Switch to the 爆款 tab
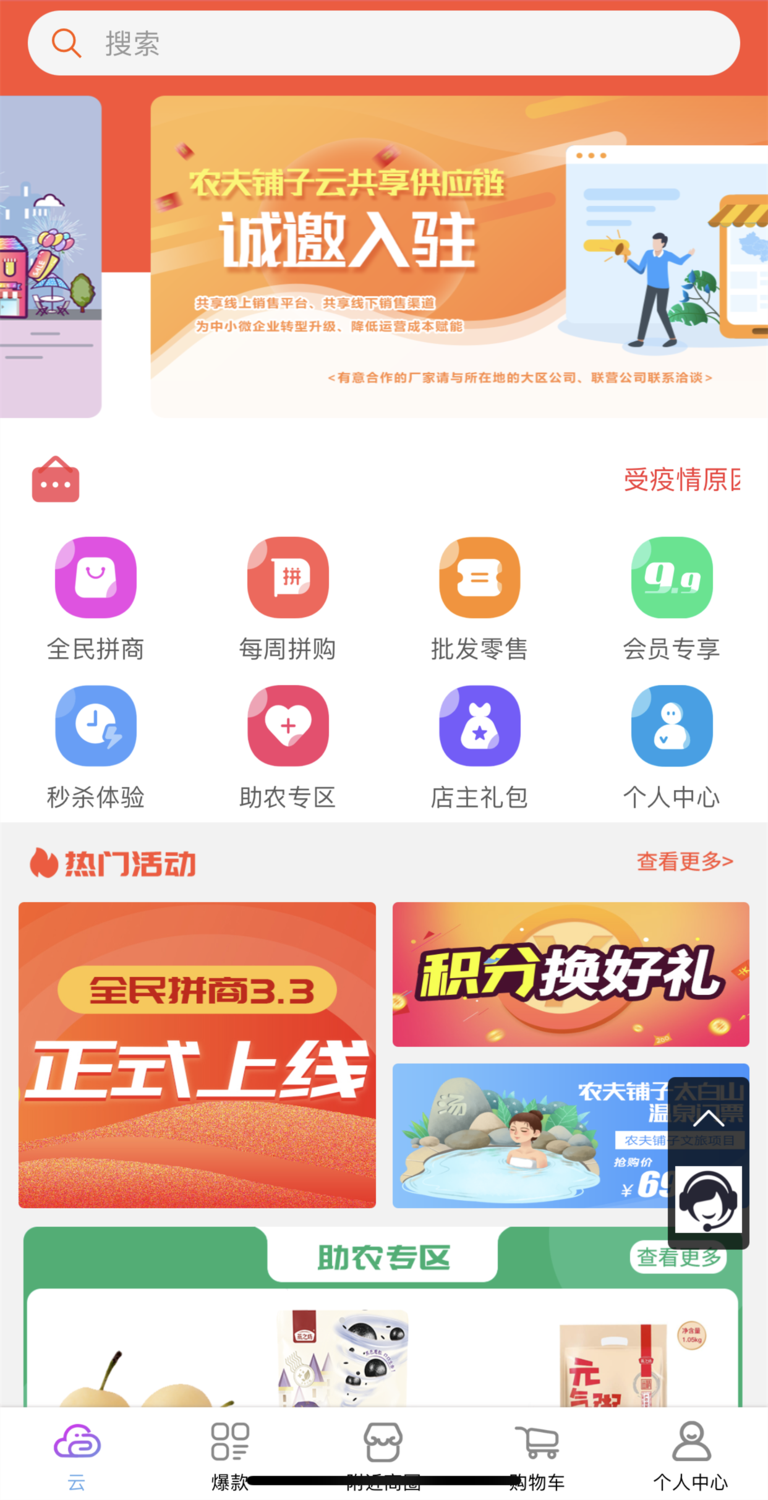 230,1455
